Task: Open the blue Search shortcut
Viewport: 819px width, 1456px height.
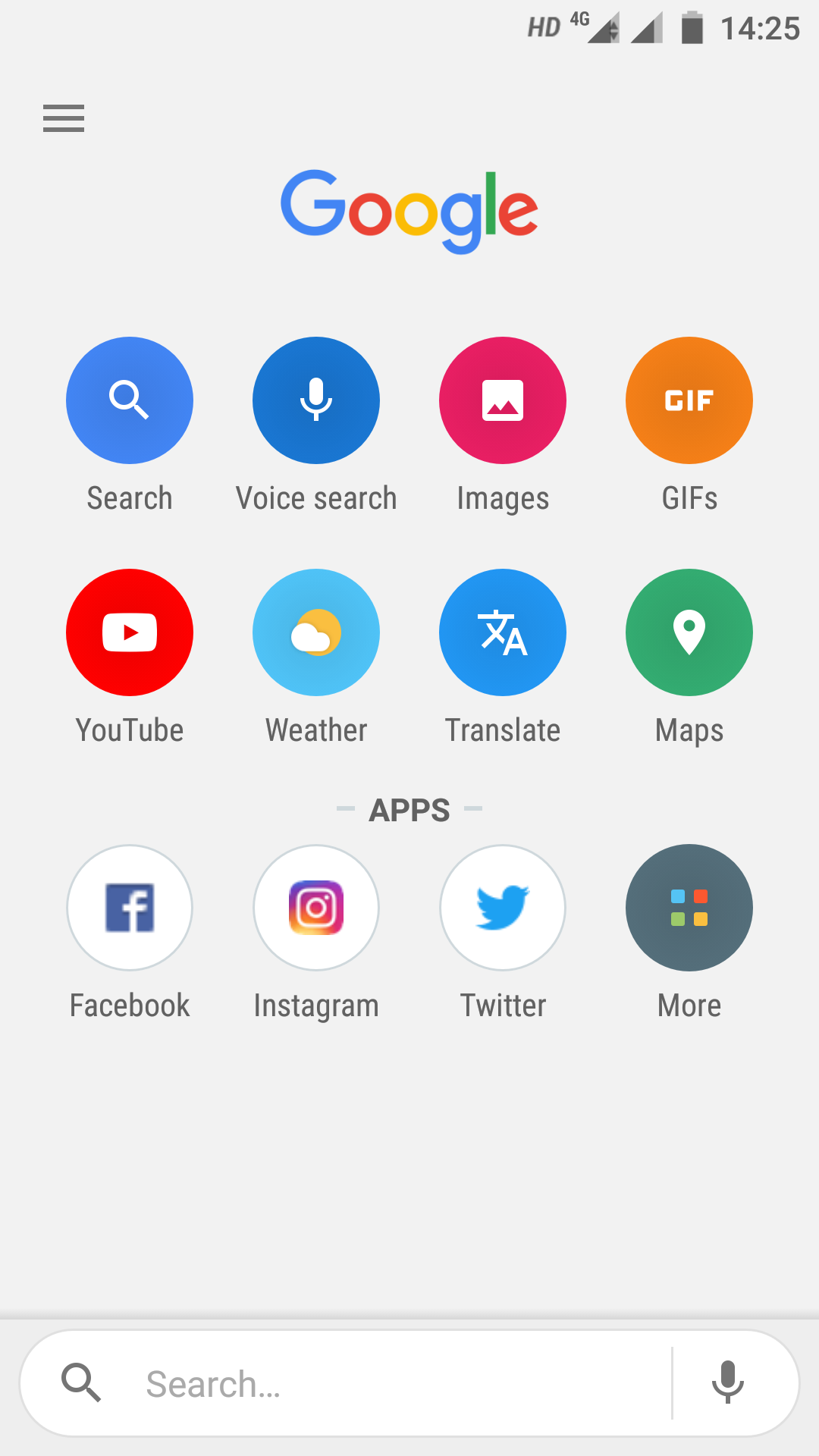Action: point(130,400)
